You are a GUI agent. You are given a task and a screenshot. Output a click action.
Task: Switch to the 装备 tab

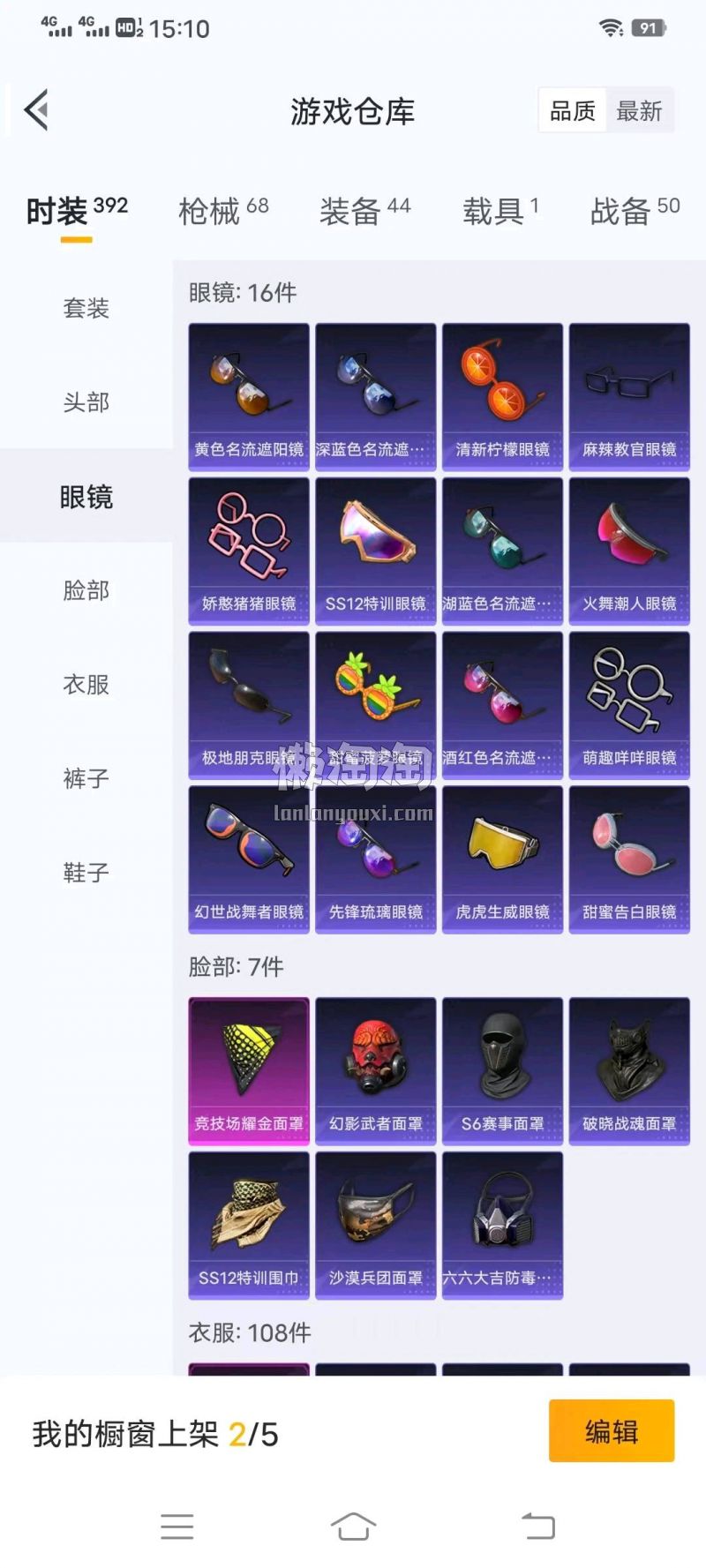(x=364, y=211)
